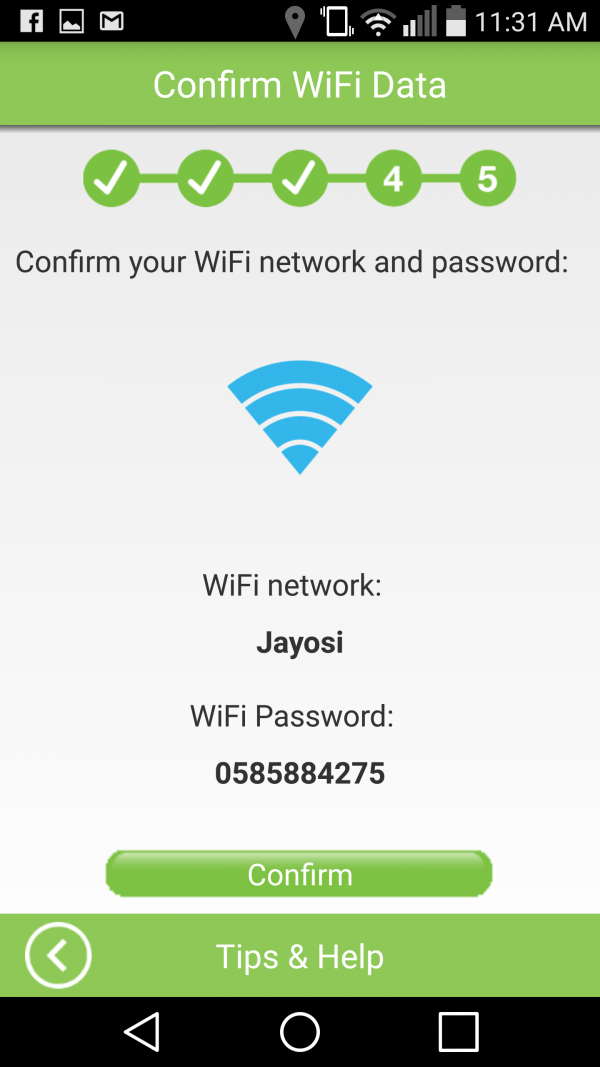Tap the green Confirm button

tap(299, 874)
